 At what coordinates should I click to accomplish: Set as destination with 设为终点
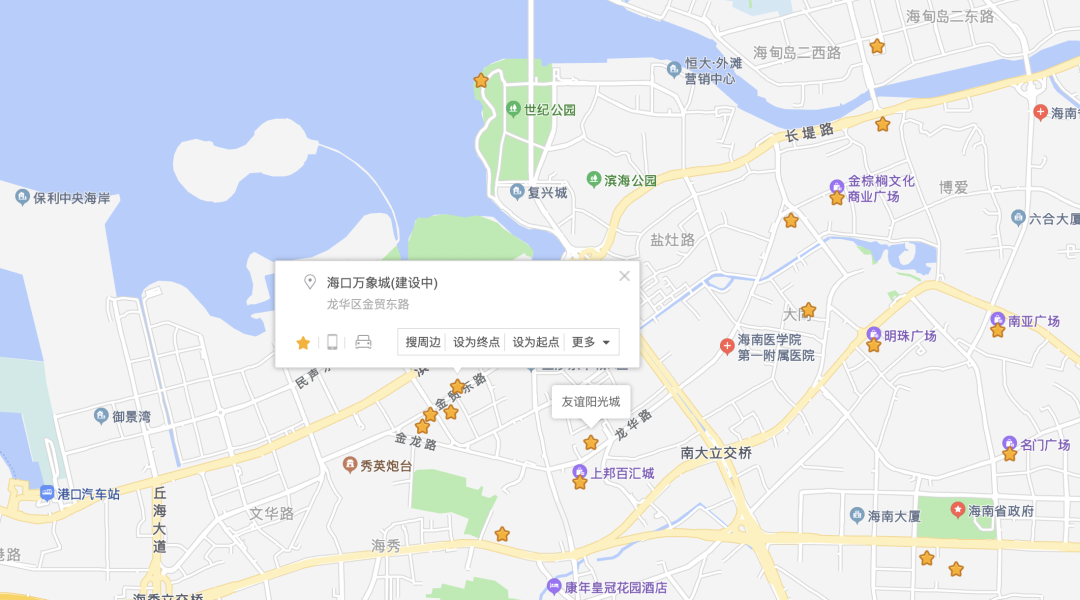[476, 342]
